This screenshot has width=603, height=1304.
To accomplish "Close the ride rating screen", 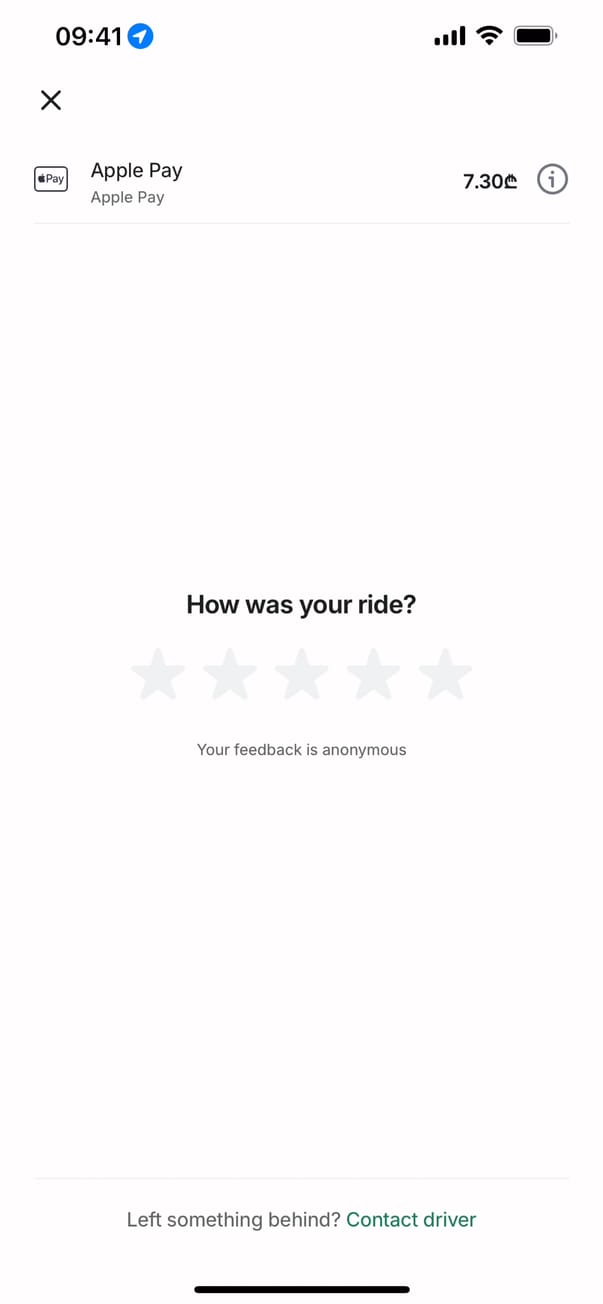I will point(50,100).
